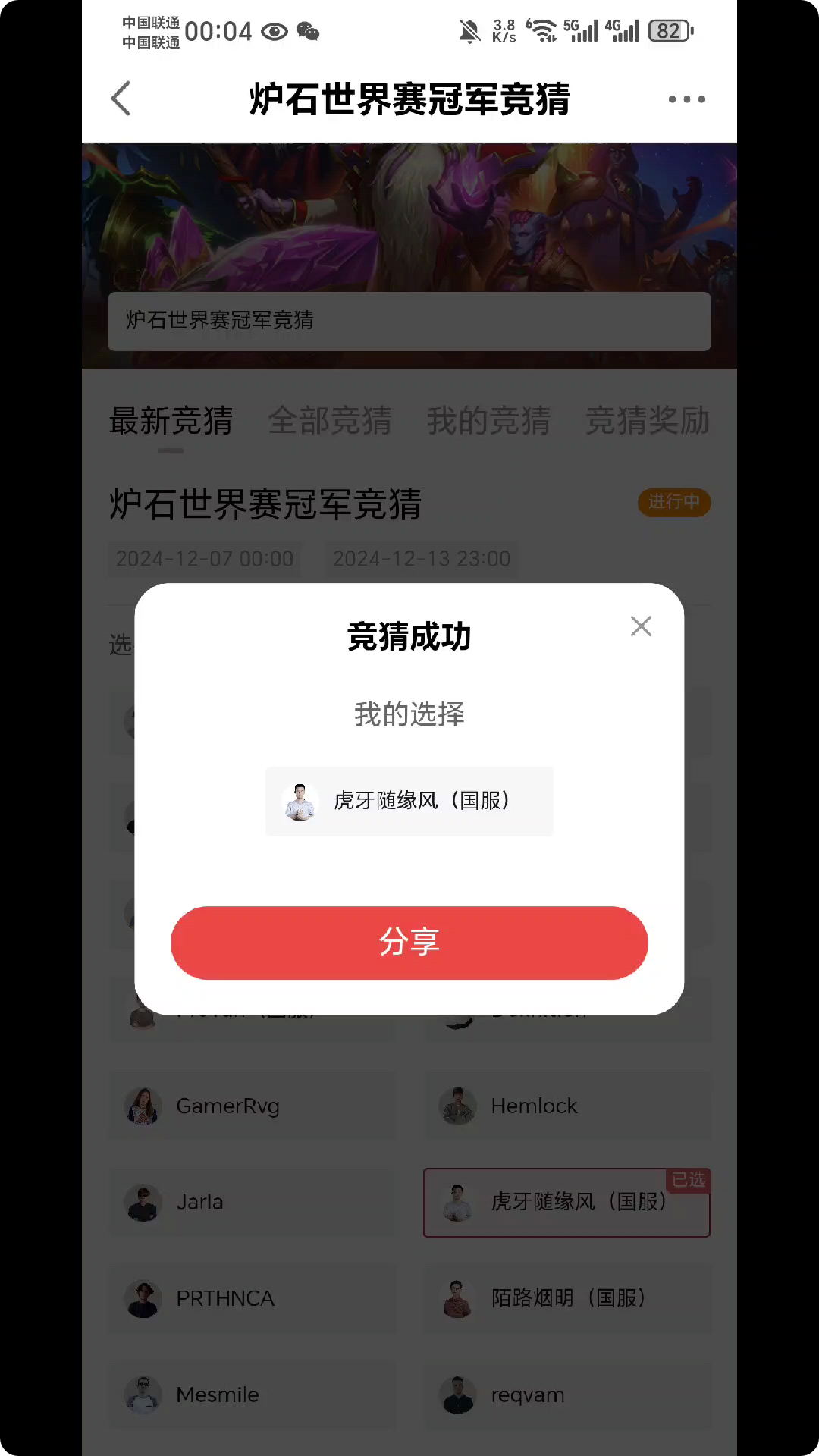This screenshot has width=819, height=1456.
Task: Tap the avatar next to 虎牙随缘风 in the dialog
Action: coord(300,801)
